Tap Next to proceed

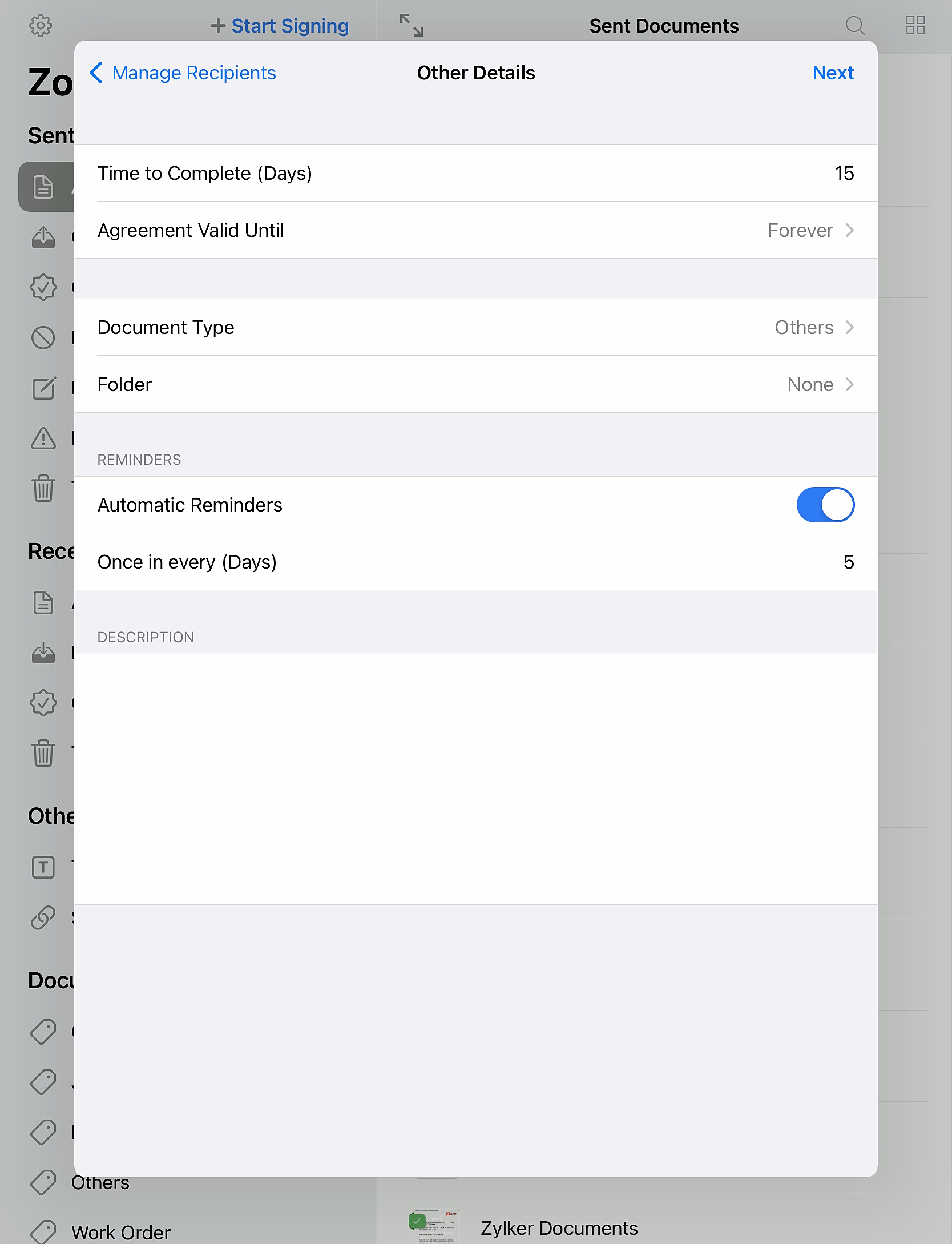tap(833, 73)
